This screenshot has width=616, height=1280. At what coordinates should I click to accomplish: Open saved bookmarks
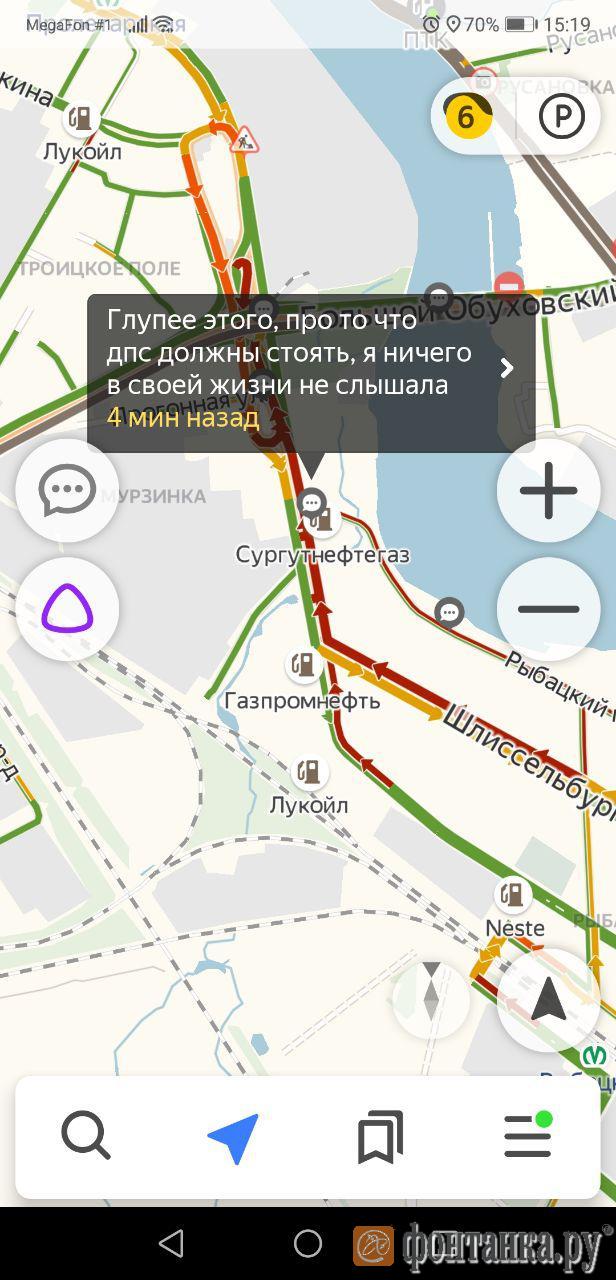380,1137
